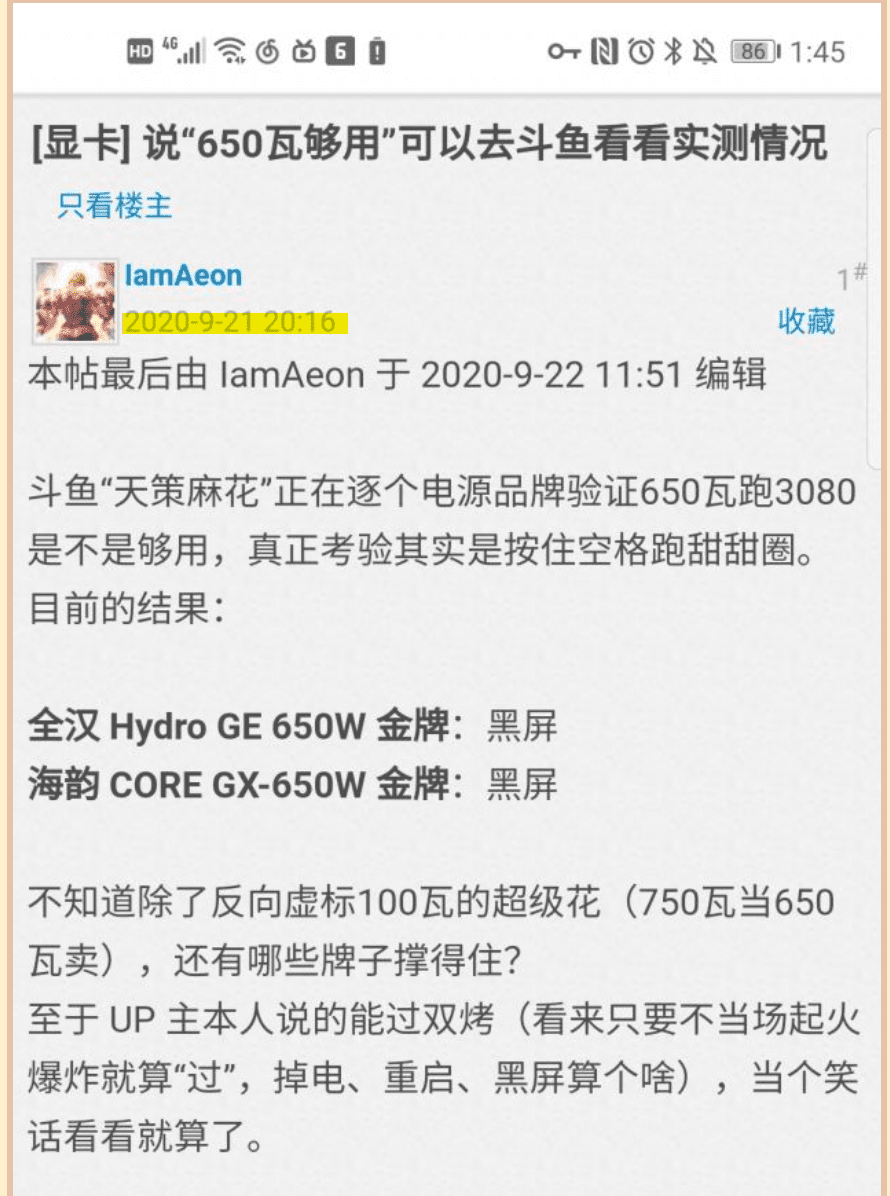Tap IamAeon's avatar picture
The height and width of the screenshot is (1196, 890).
74,300
